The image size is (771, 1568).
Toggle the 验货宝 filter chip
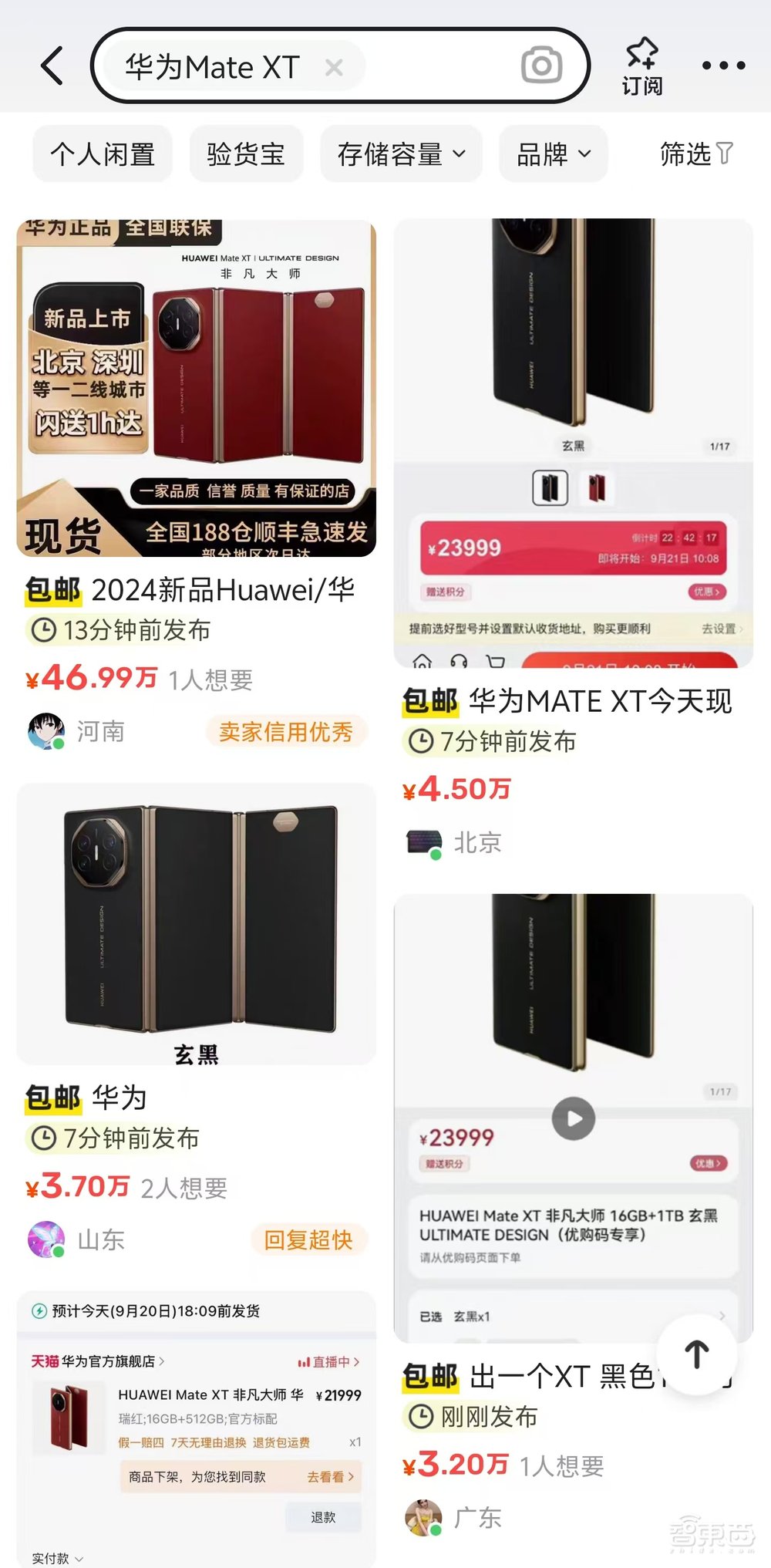(x=245, y=154)
